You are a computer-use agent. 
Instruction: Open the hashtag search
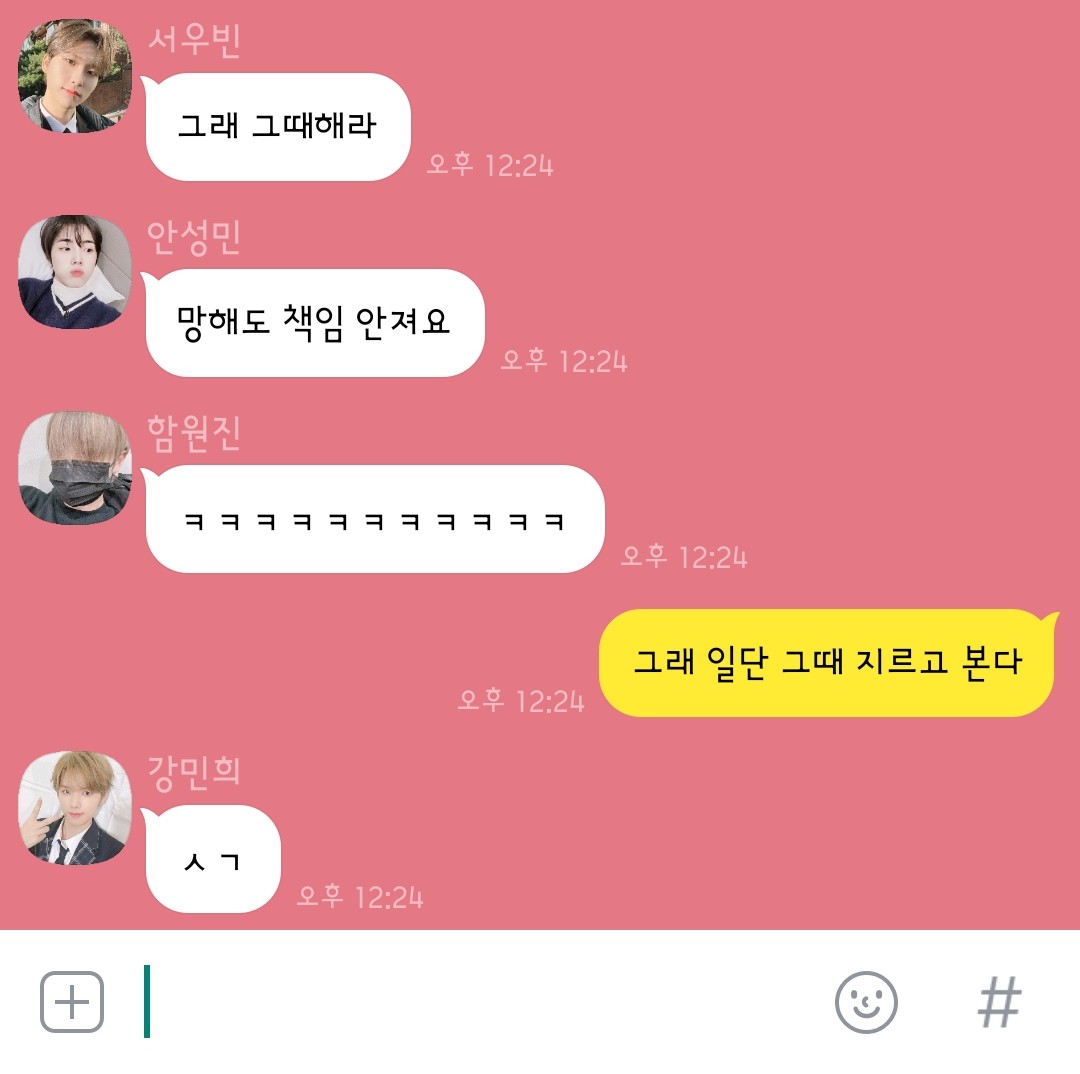point(999,1001)
